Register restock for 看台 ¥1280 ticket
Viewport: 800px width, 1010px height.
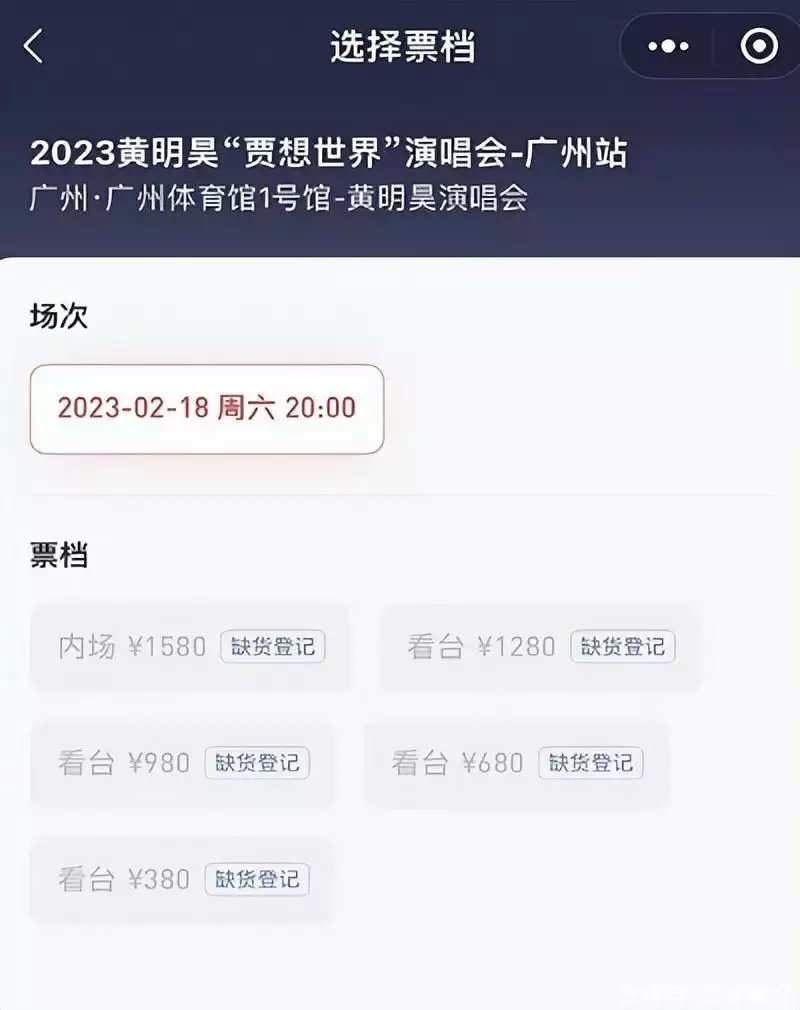click(623, 646)
